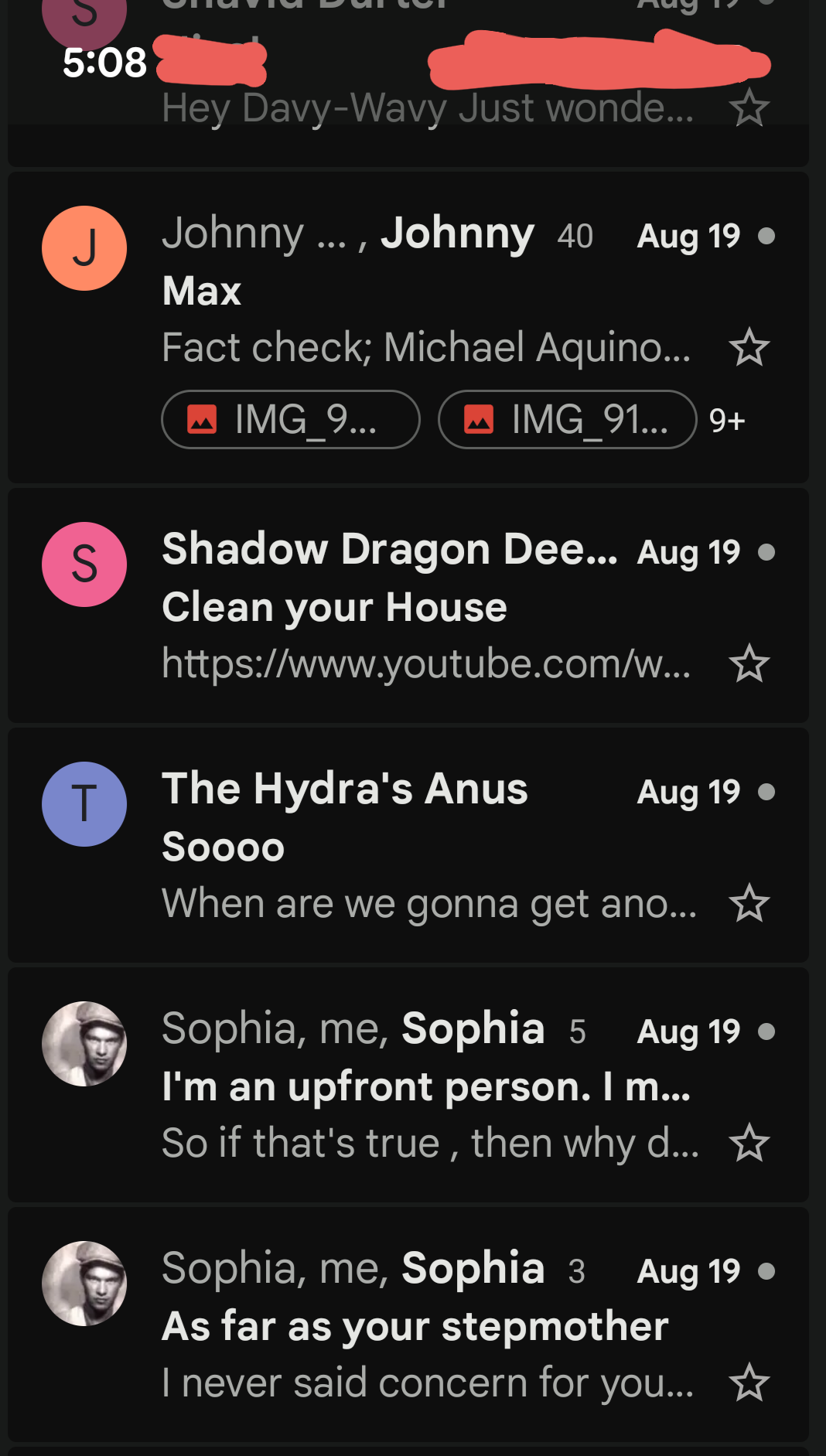Image resolution: width=826 pixels, height=1456 pixels.
Task: Open Sophia's As far as your stepmother thread
Action: click(x=408, y=1325)
